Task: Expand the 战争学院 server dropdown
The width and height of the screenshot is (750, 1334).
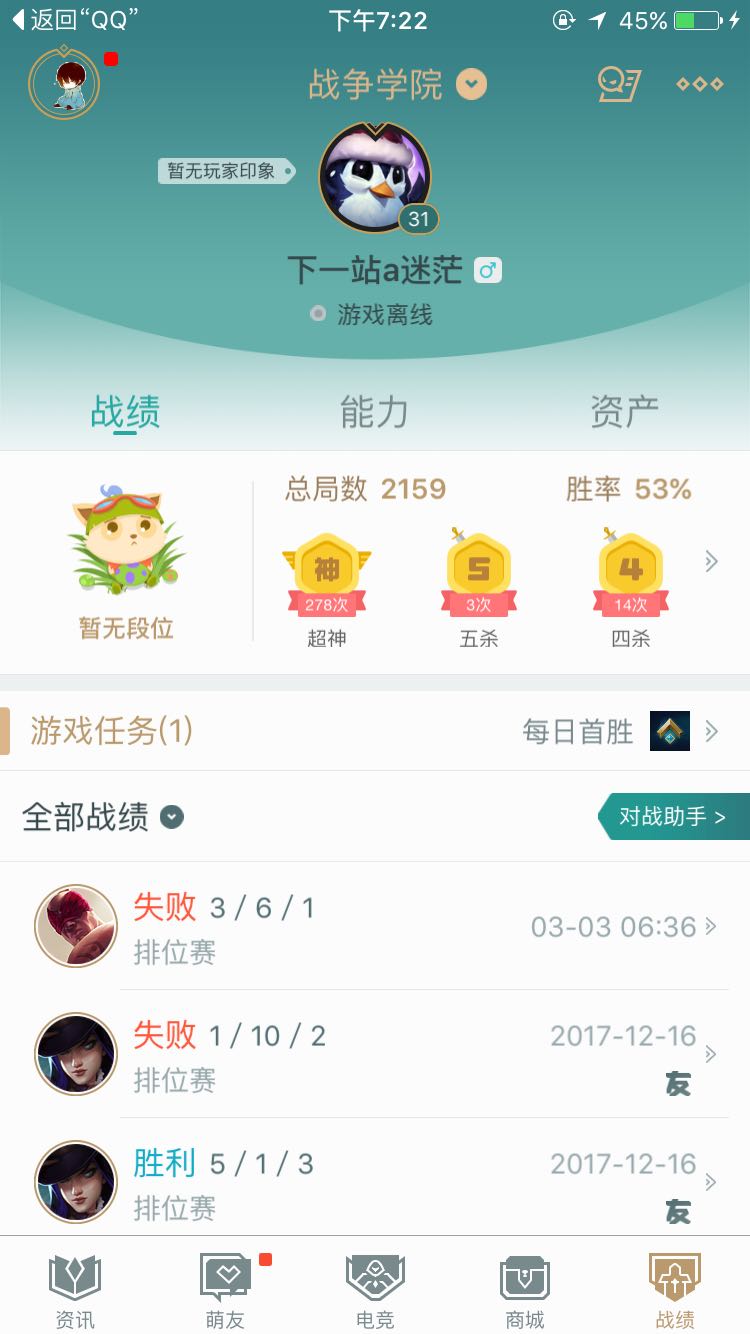Action: (x=472, y=84)
